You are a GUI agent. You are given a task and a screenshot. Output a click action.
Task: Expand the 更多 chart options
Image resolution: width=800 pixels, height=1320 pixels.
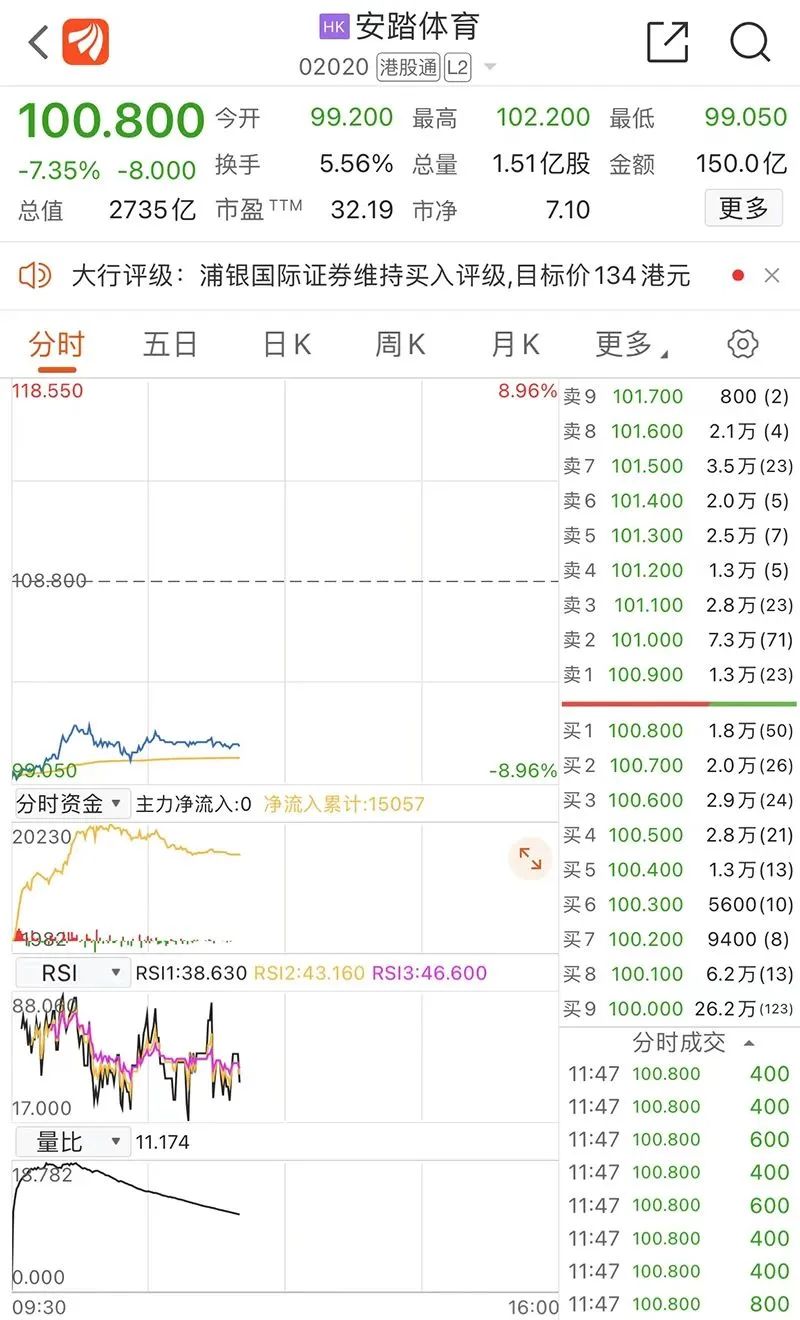tap(631, 345)
